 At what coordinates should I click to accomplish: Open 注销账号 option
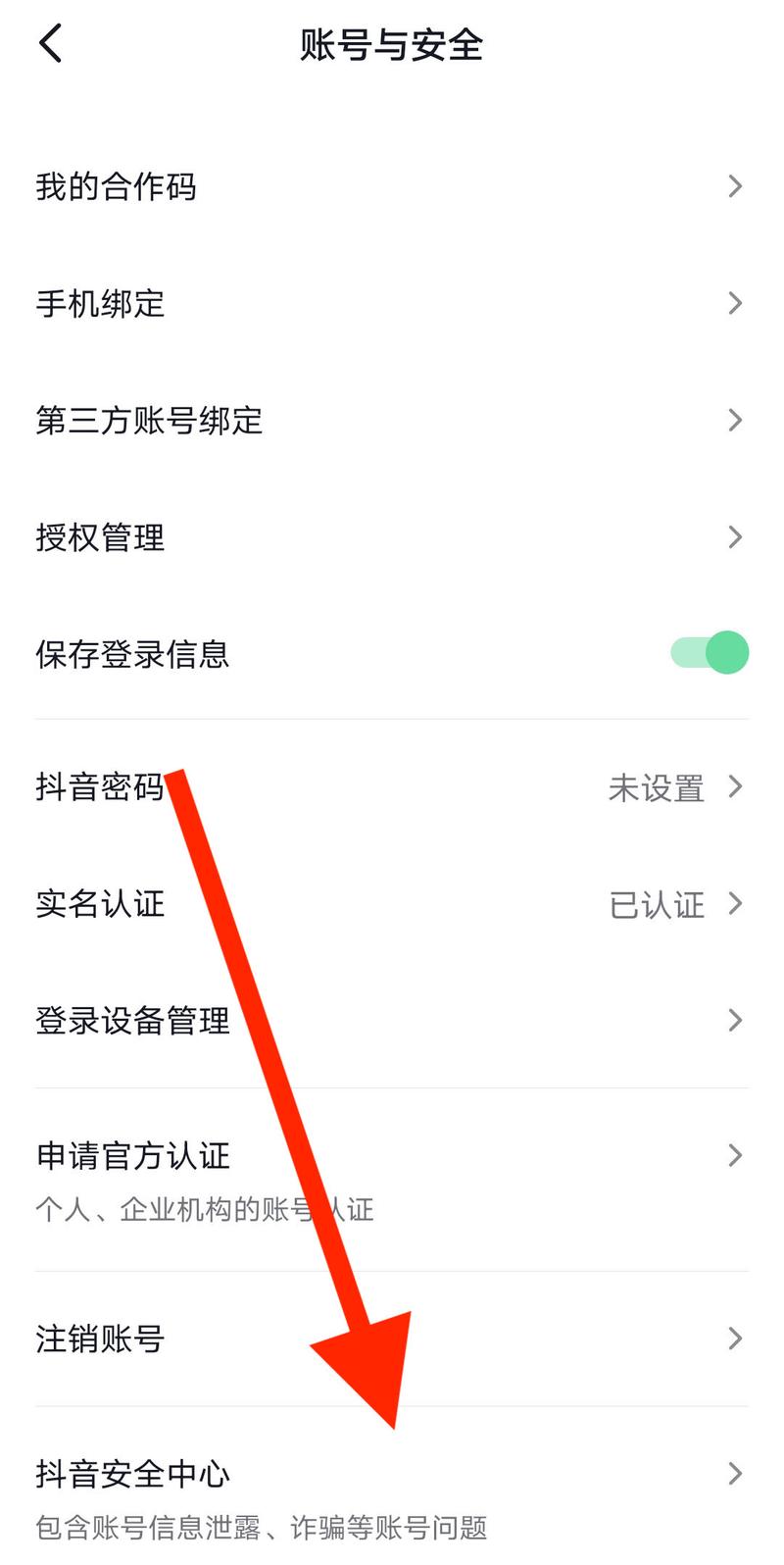coord(392,1338)
